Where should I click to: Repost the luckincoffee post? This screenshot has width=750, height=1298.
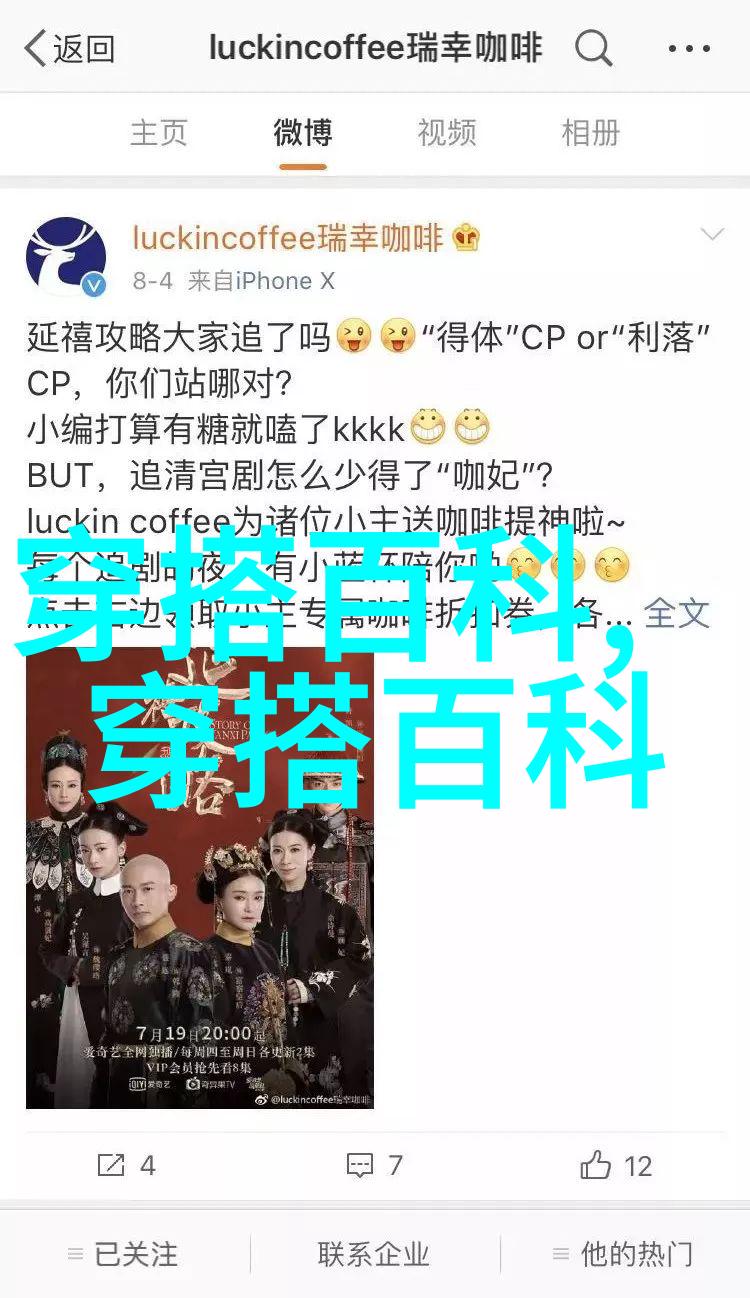click(126, 1165)
